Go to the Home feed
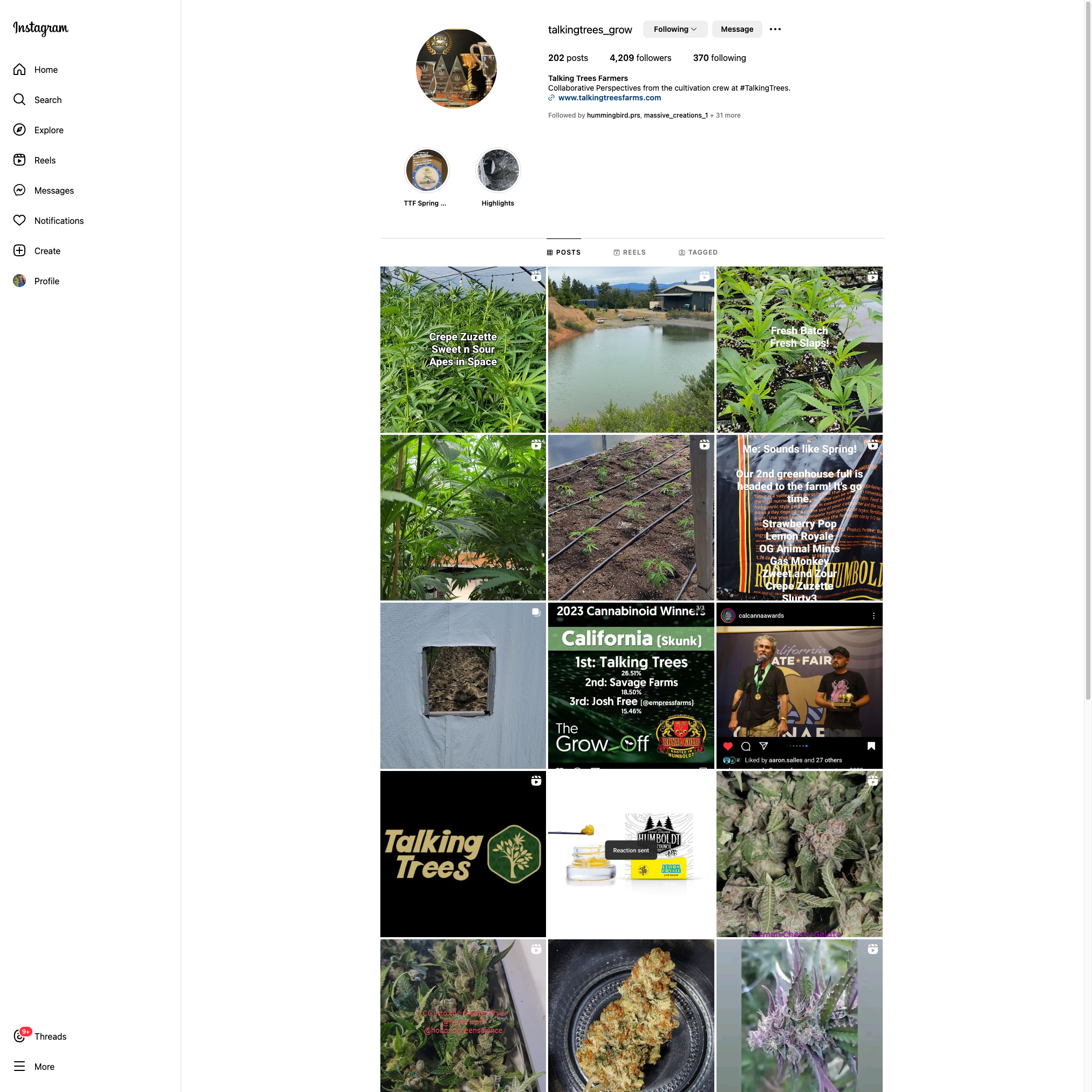The width and height of the screenshot is (1092, 1092). pyautogui.click(x=45, y=70)
